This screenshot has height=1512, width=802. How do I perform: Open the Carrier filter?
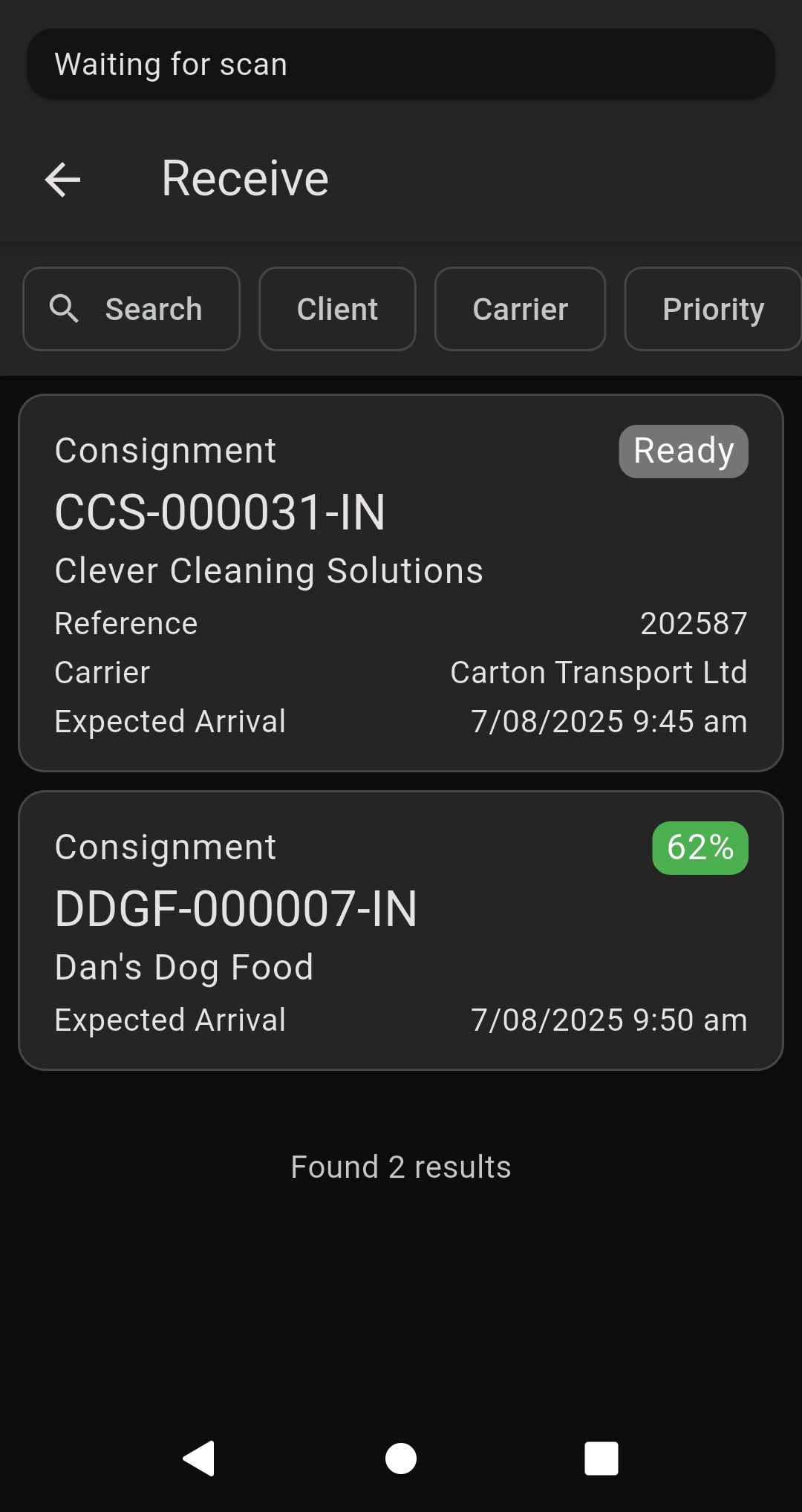pos(520,309)
